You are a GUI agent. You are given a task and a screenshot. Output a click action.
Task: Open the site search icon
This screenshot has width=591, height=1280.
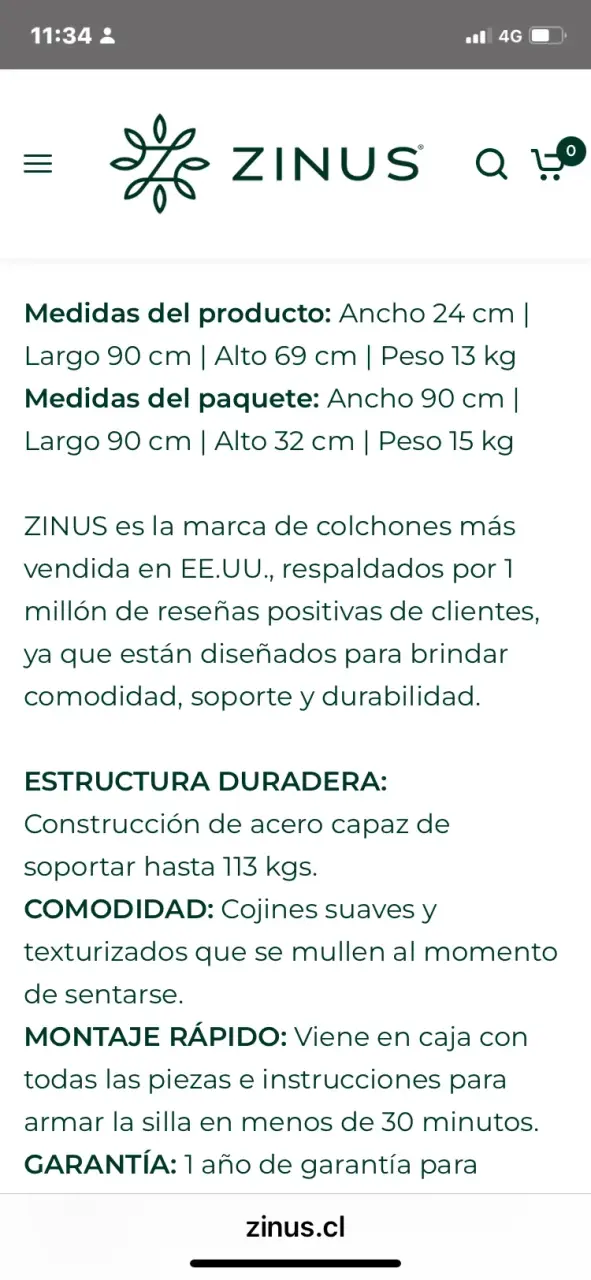(491, 164)
